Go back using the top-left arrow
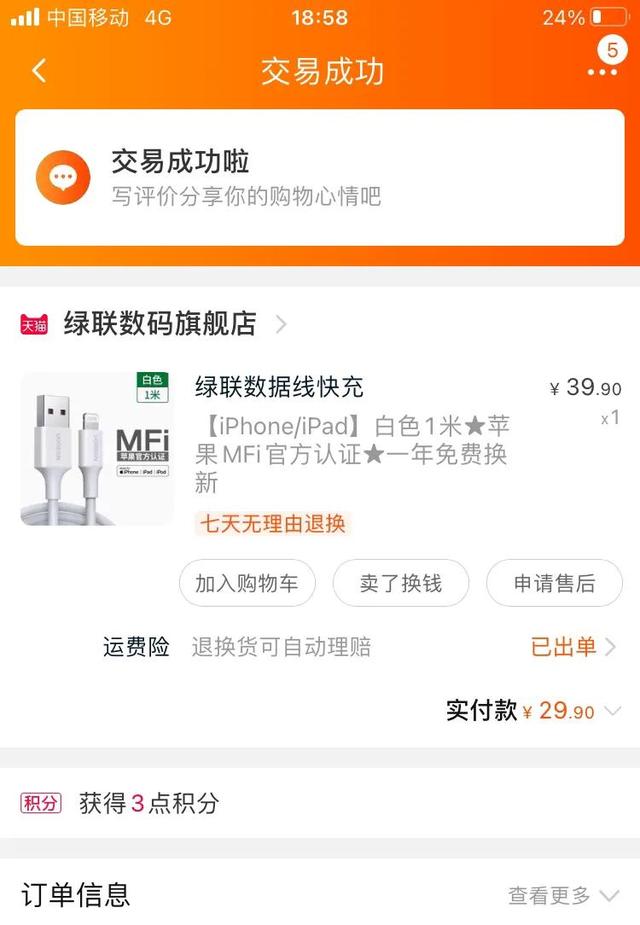Screen dimensions: 640x925 coord(39,71)
